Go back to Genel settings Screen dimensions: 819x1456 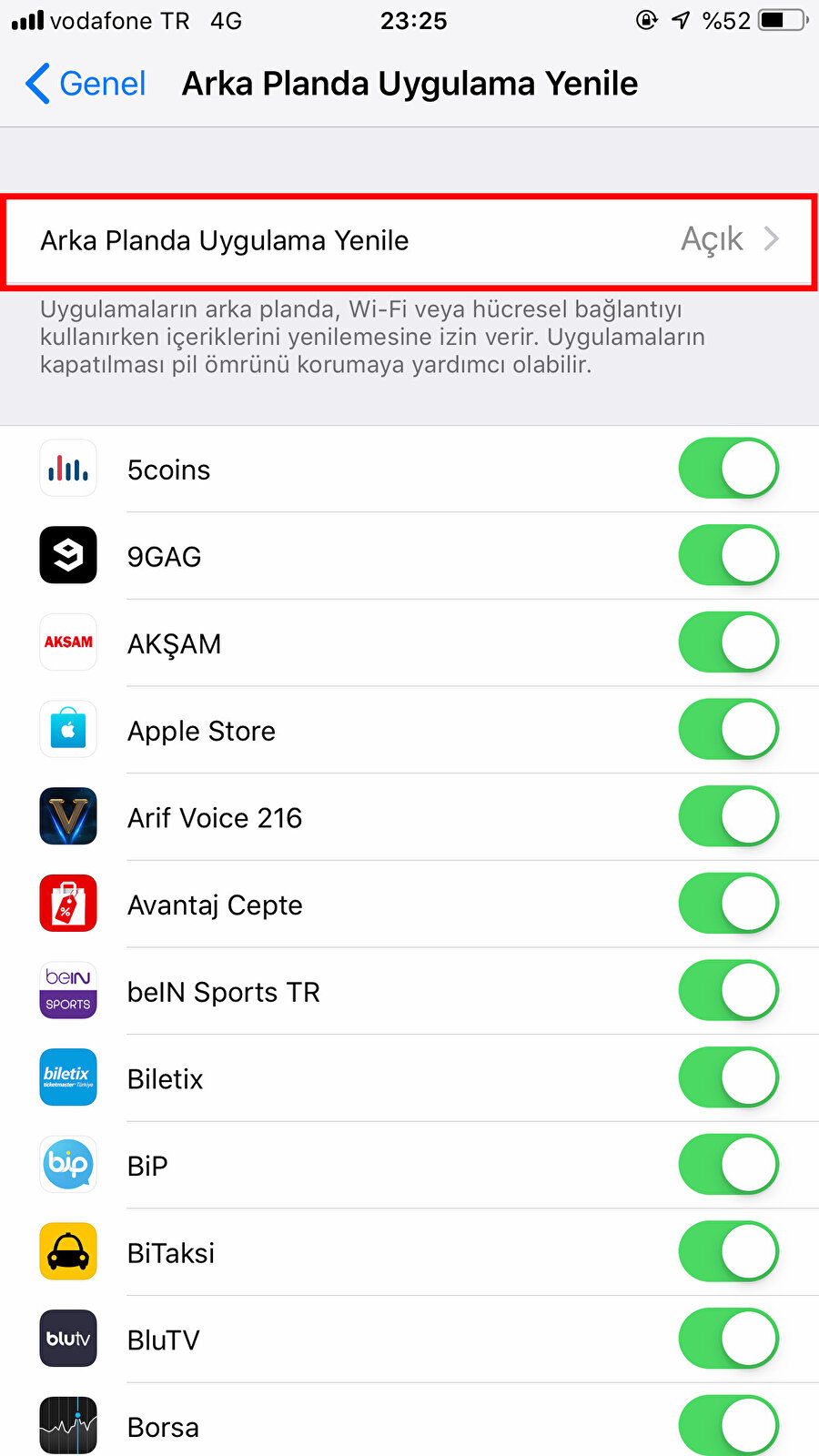click(86, 84)
